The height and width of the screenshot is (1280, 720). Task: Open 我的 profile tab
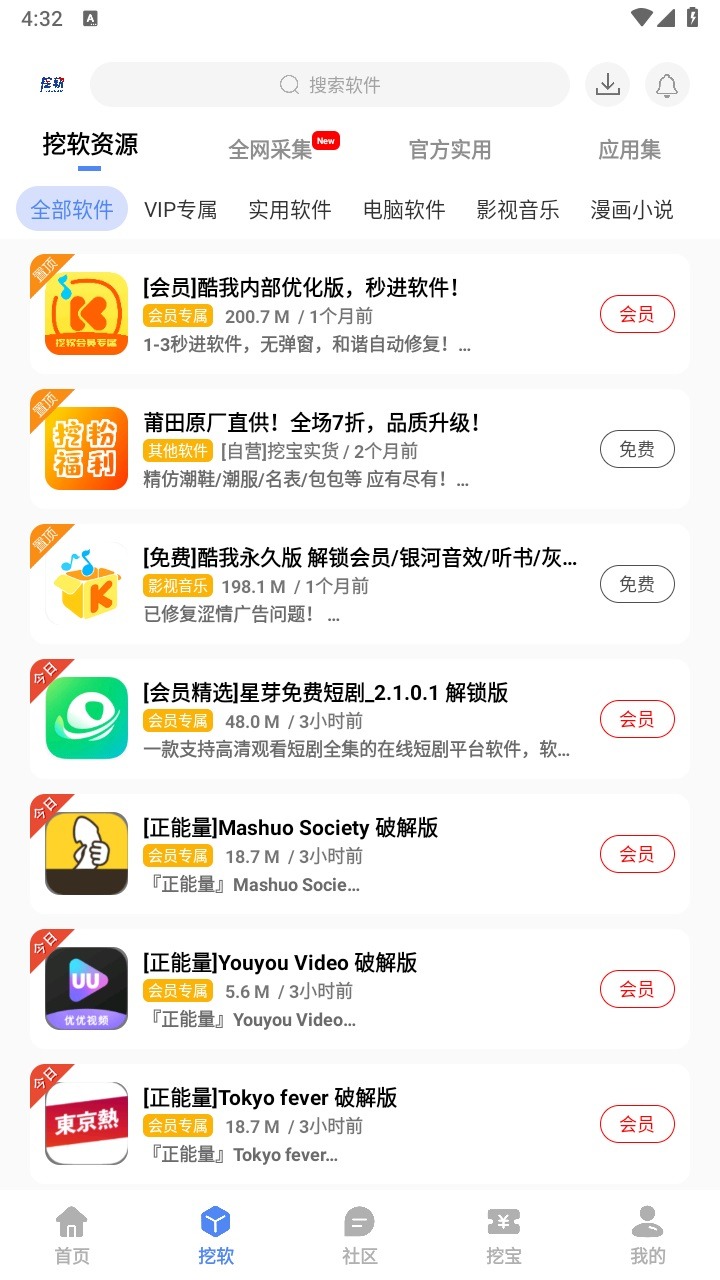click(x=648, y=1235)
